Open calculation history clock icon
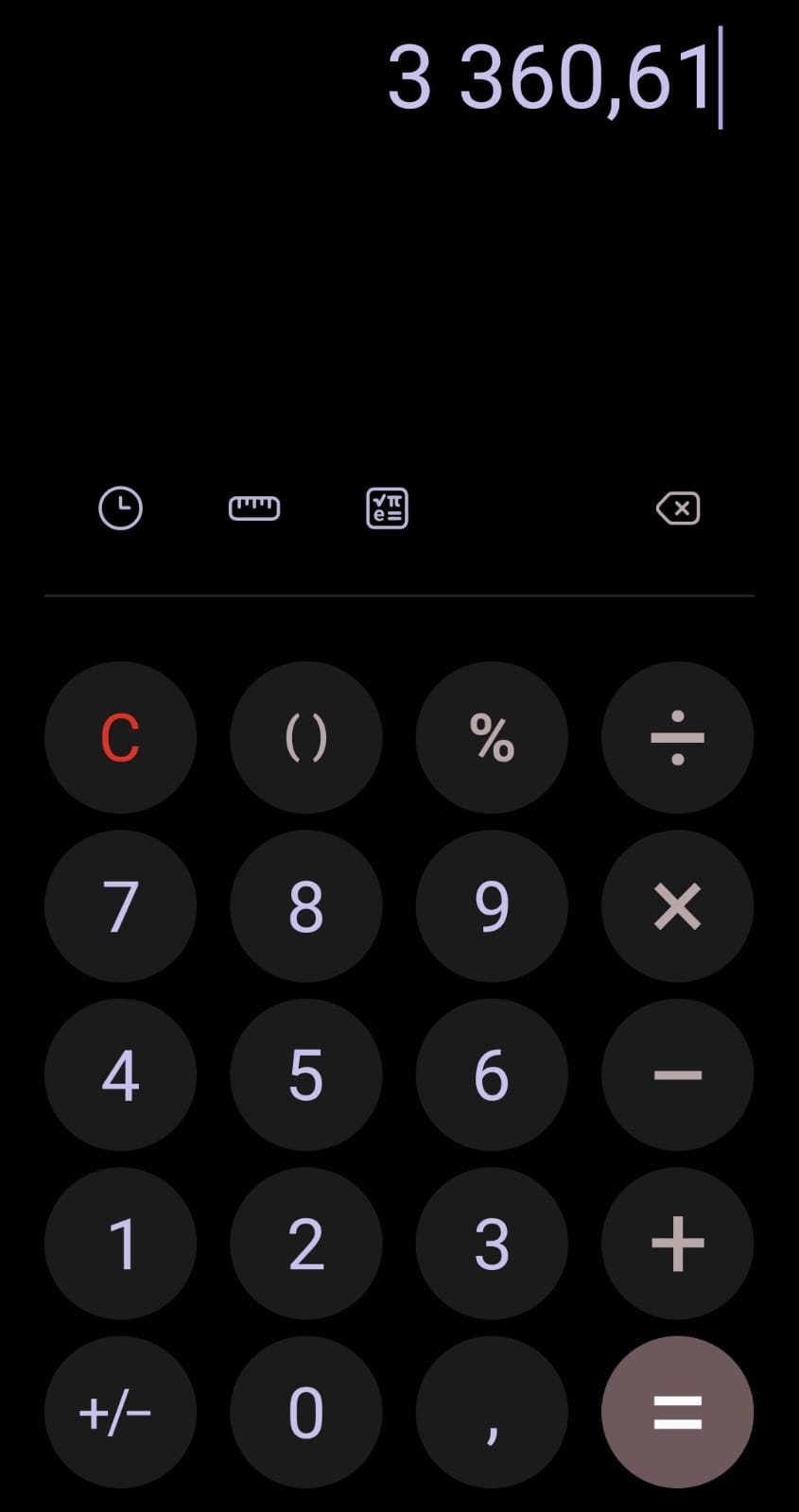This screenshot has width=799, height=1512. coord(120,508)
